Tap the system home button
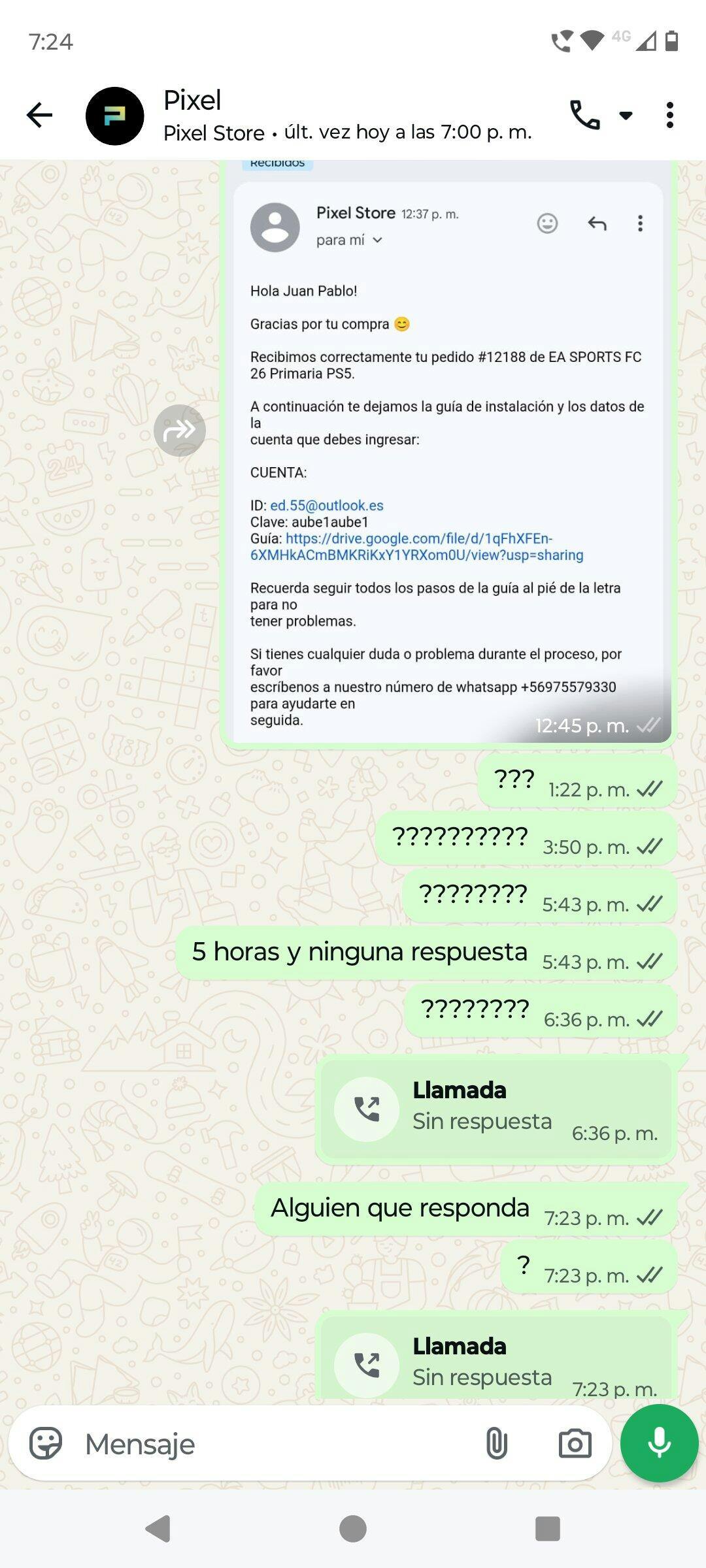 pos(353,1529)
